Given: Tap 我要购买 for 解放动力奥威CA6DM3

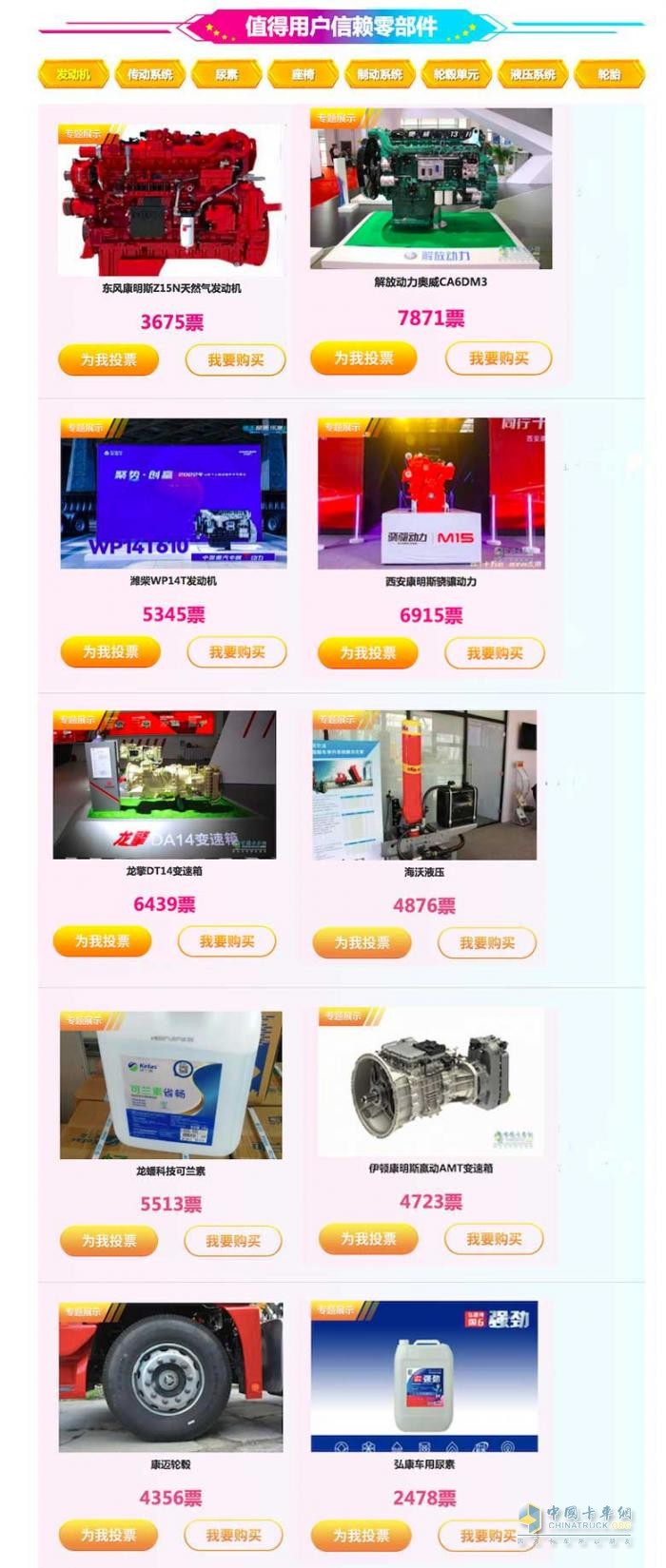Looking at the screenshot, I should click(x=499, y=358).
